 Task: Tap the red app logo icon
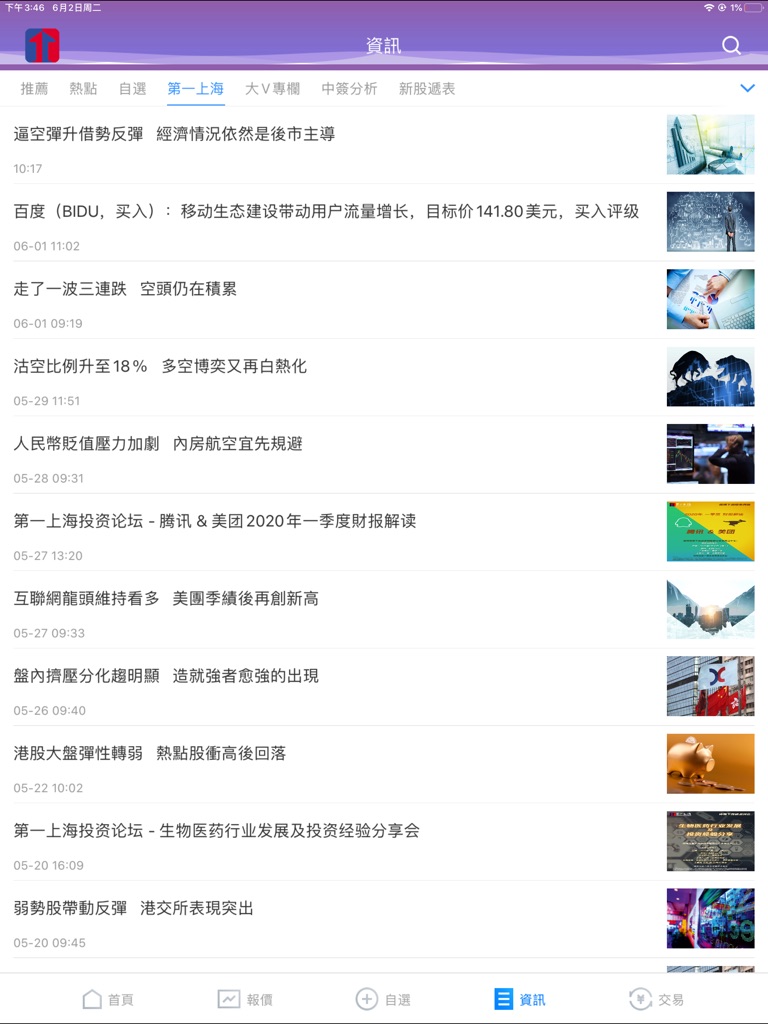pyautogui.click(x=42, y=45)
